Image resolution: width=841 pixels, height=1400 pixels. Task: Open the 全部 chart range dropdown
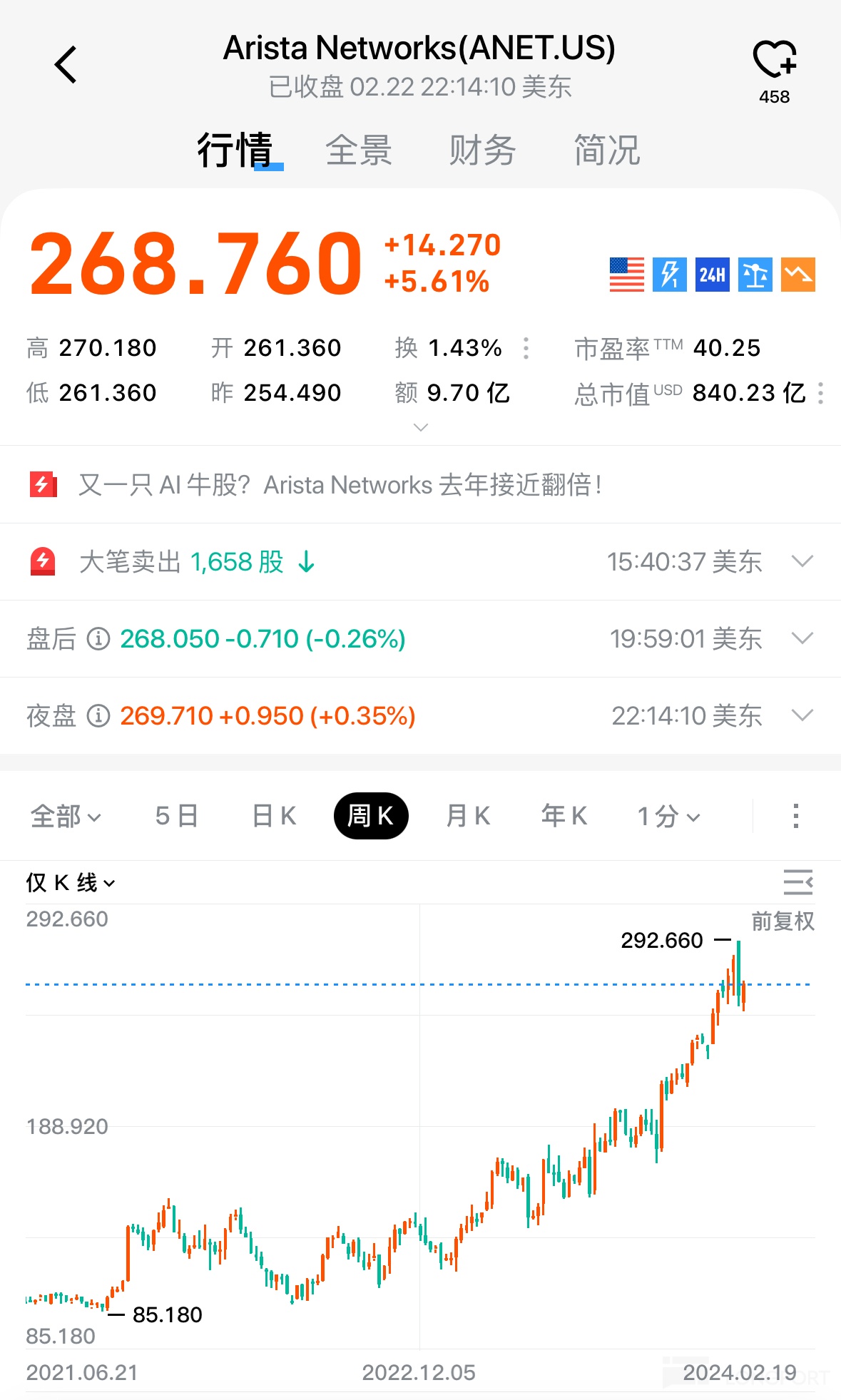click(x=66, y=816)
